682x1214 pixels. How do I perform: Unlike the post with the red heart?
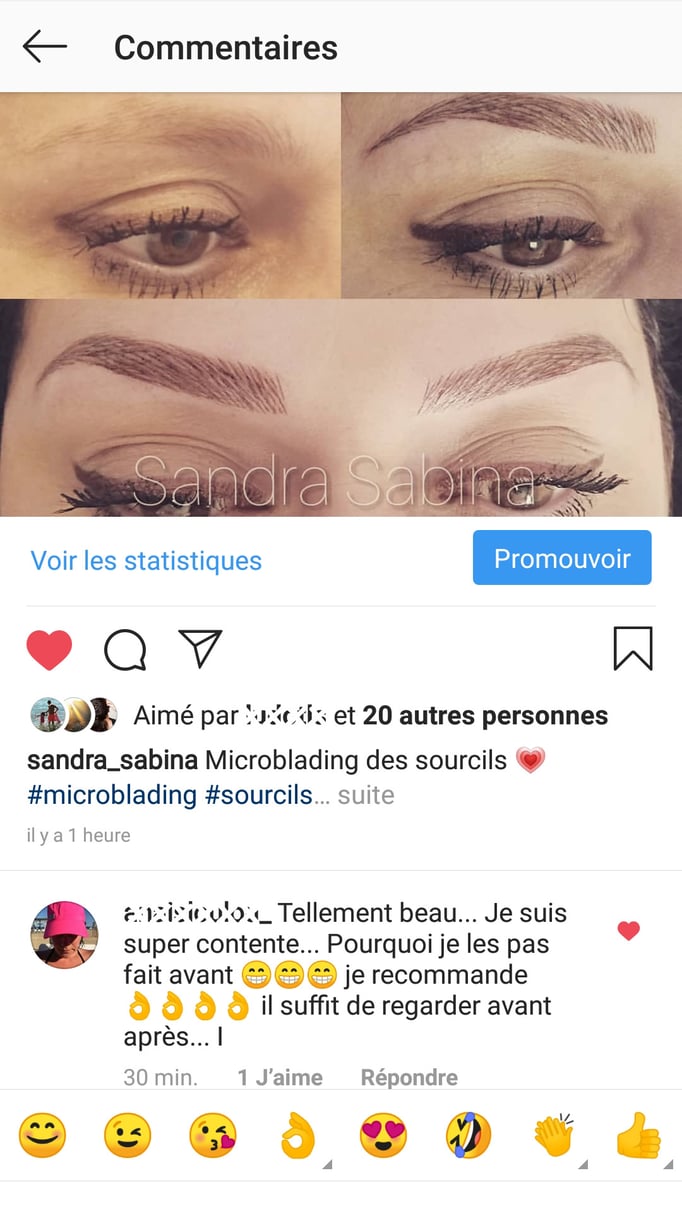coord(49,650)
